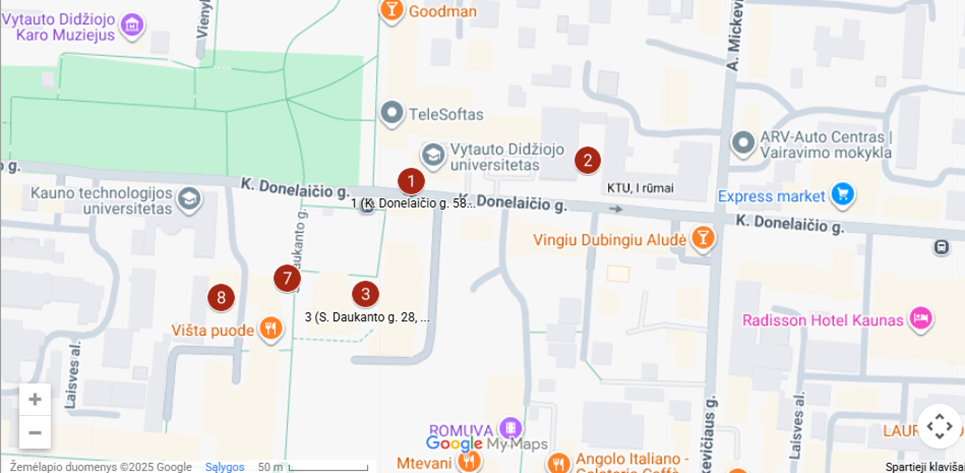Open the Sąlygos terms link

(x=225, y=467)
